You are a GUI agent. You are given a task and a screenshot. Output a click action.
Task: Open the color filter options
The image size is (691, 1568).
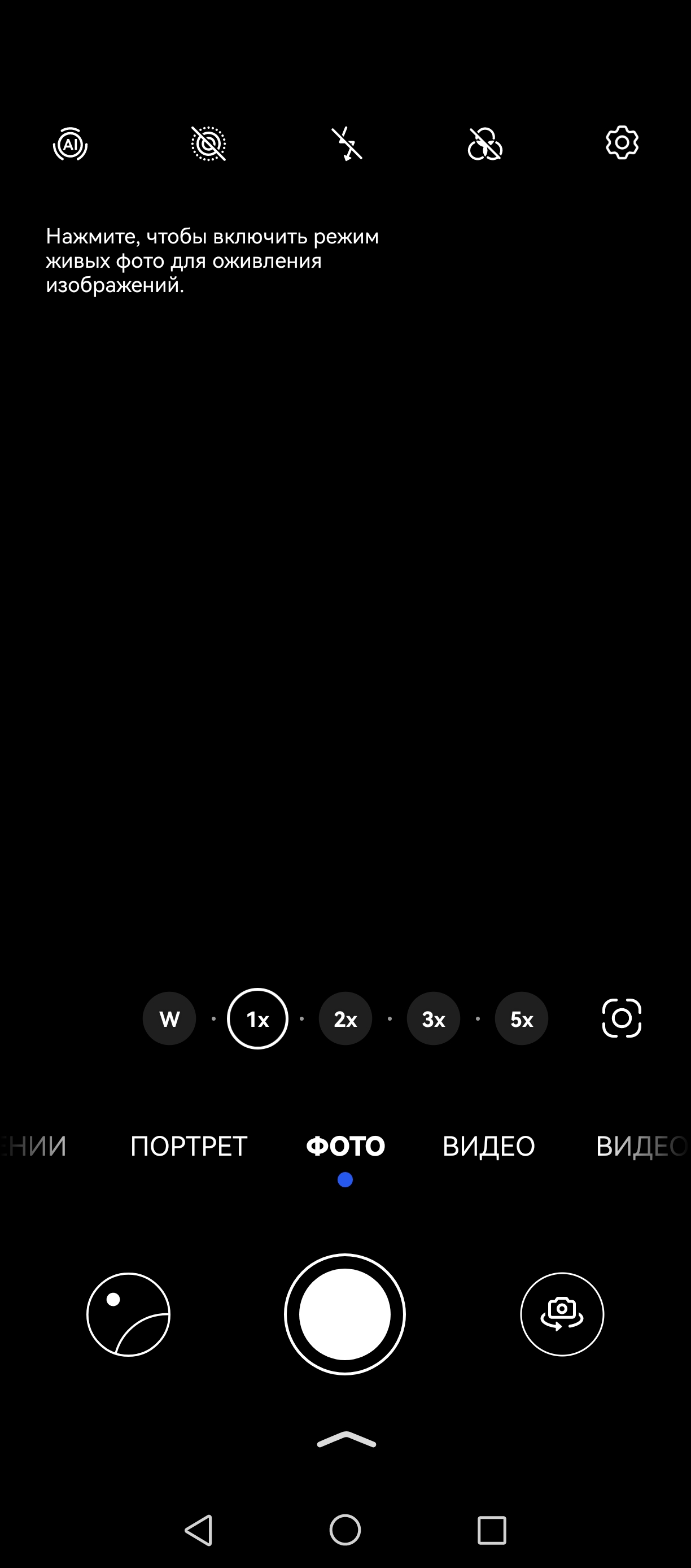(485, 144)
